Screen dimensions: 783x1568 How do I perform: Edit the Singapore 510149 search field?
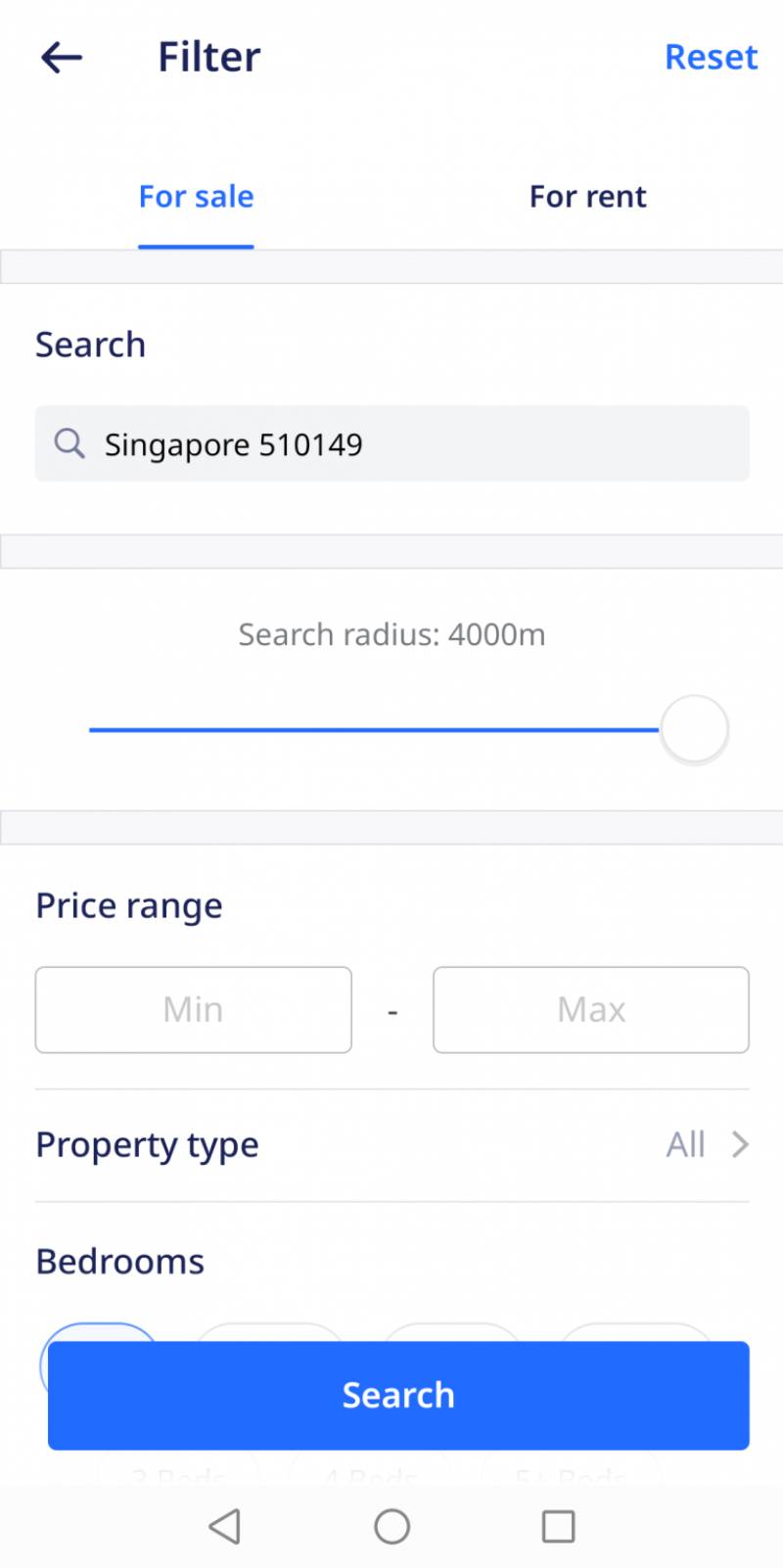pos(391,444)
